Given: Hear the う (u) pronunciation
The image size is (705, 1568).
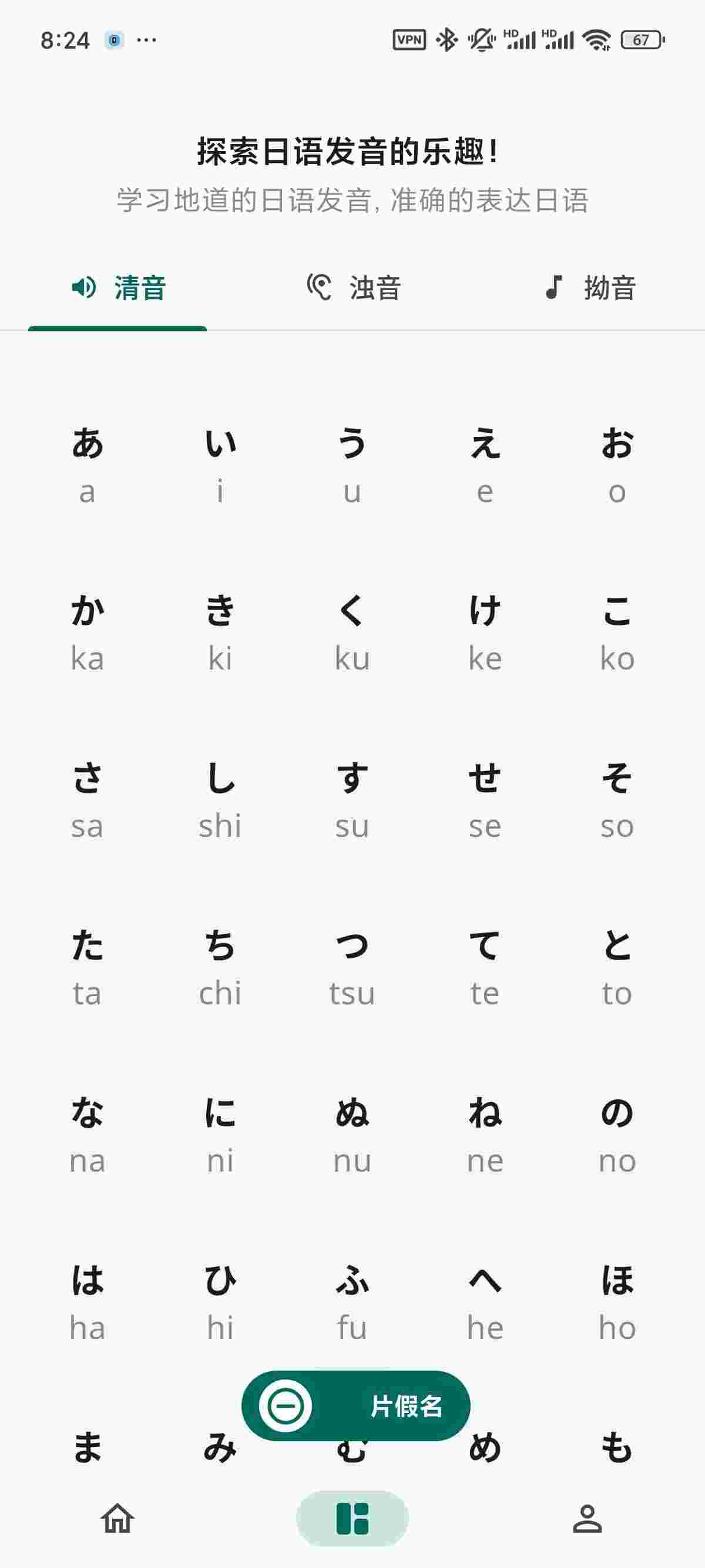Looking at the screenshot, I should point(352,465).
